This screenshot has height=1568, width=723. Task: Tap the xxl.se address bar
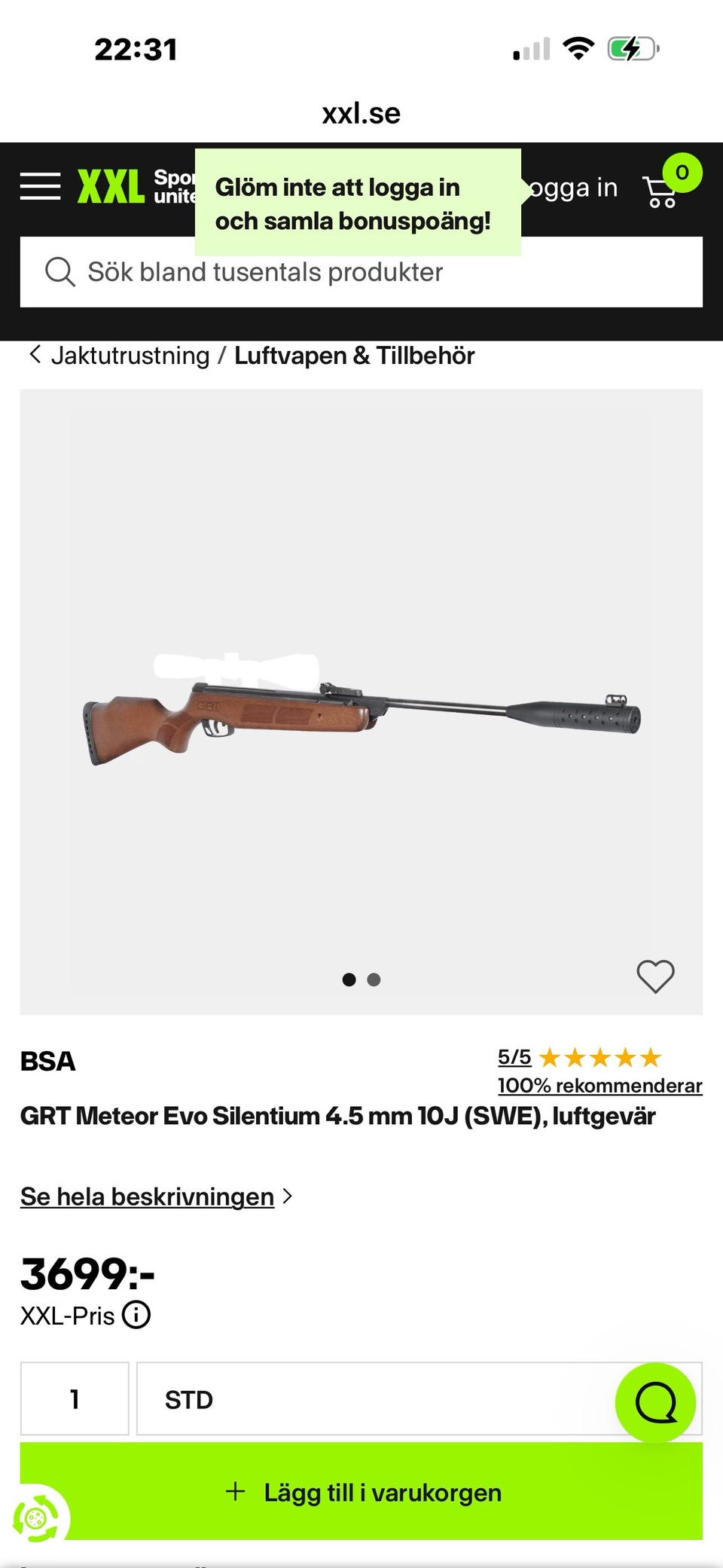[x=361, y=113]
